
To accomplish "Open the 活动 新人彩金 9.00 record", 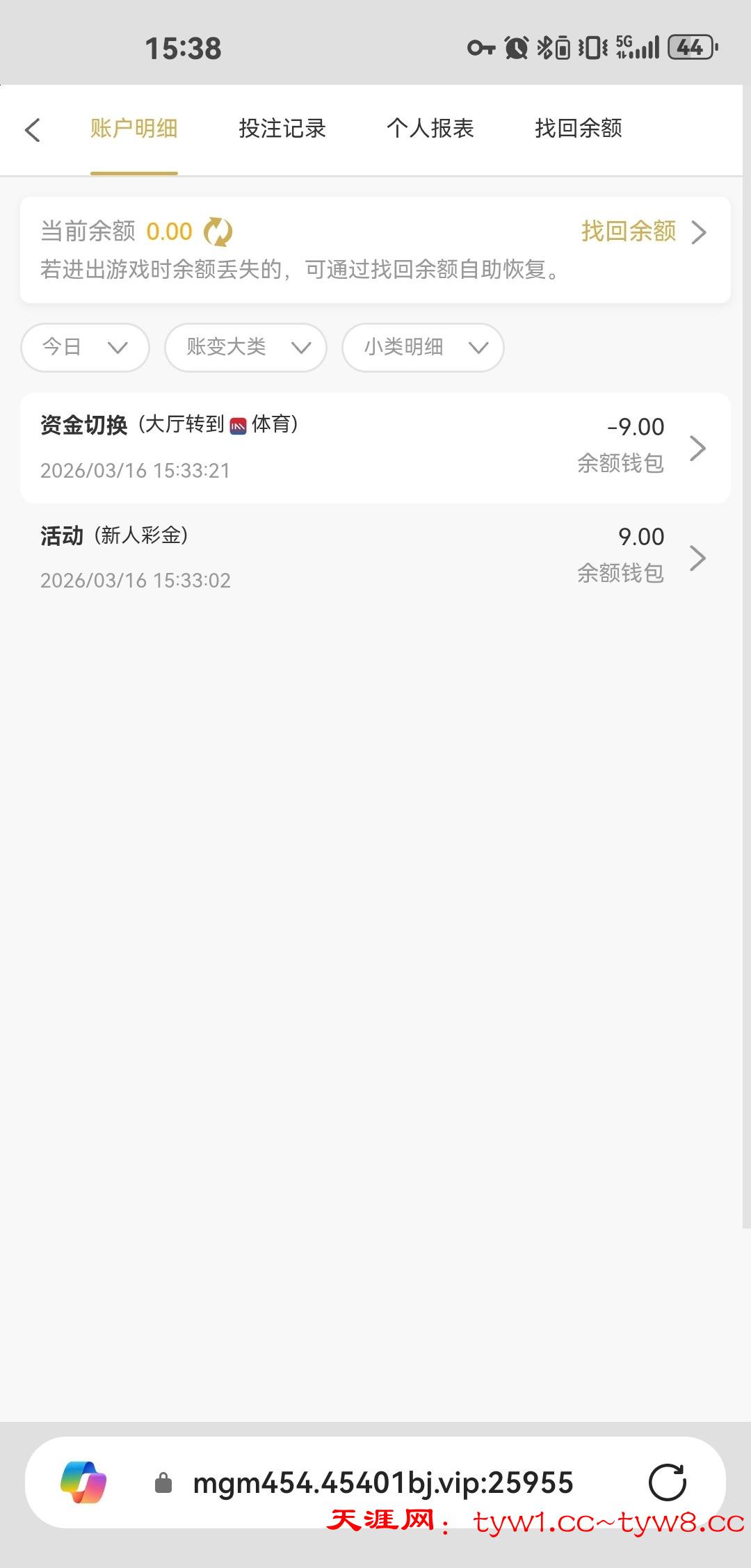I will pos(375,558).
